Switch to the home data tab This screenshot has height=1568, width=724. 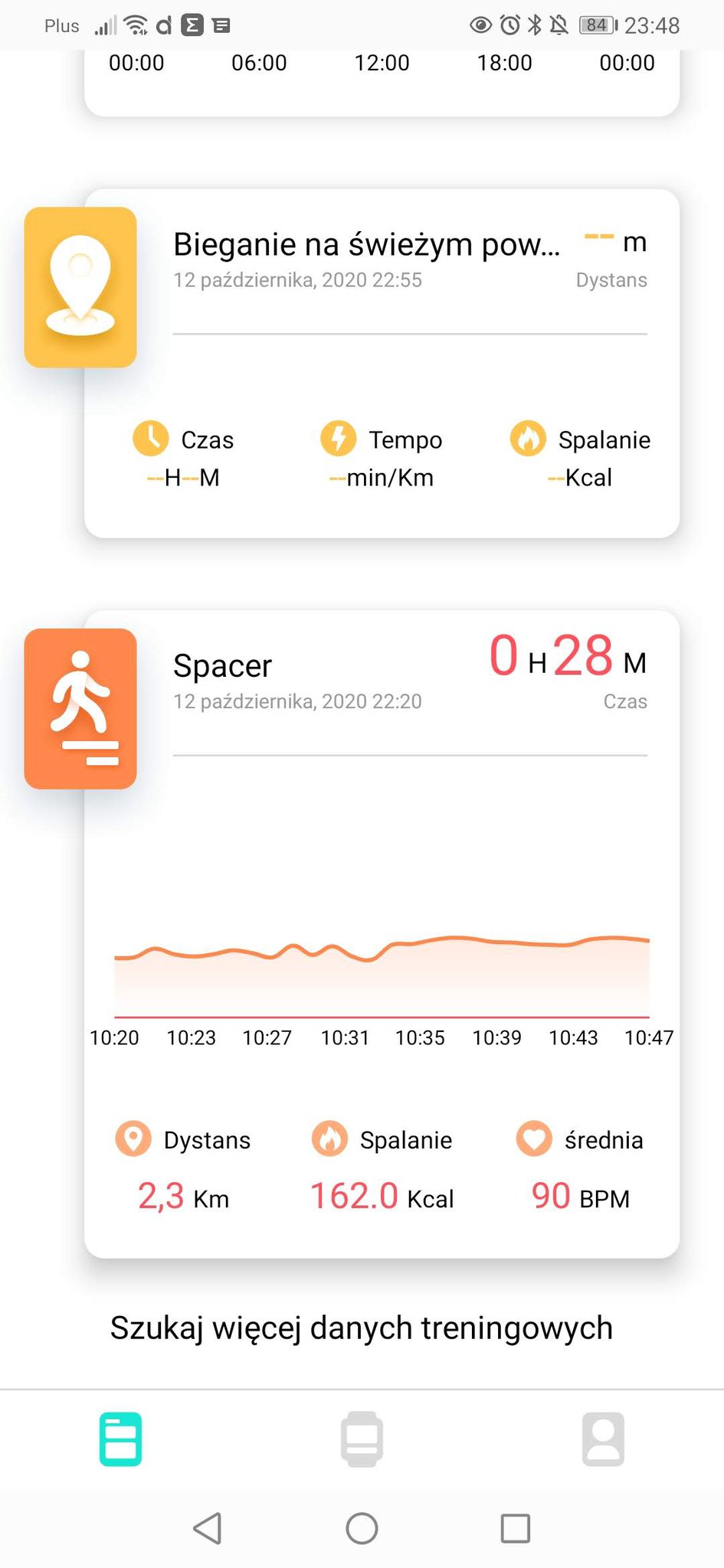coord(121,1439)
